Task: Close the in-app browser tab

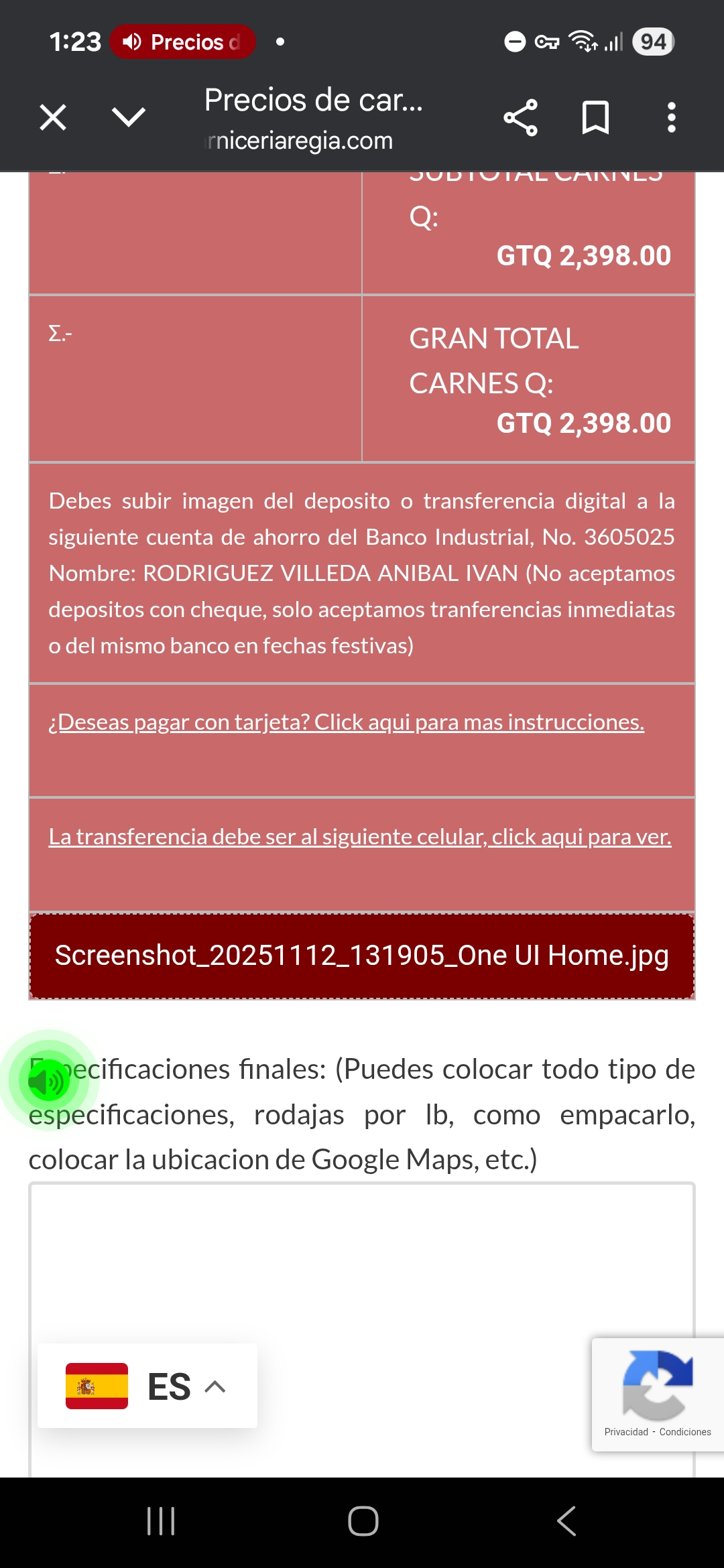Action: [x=53, y=117]
